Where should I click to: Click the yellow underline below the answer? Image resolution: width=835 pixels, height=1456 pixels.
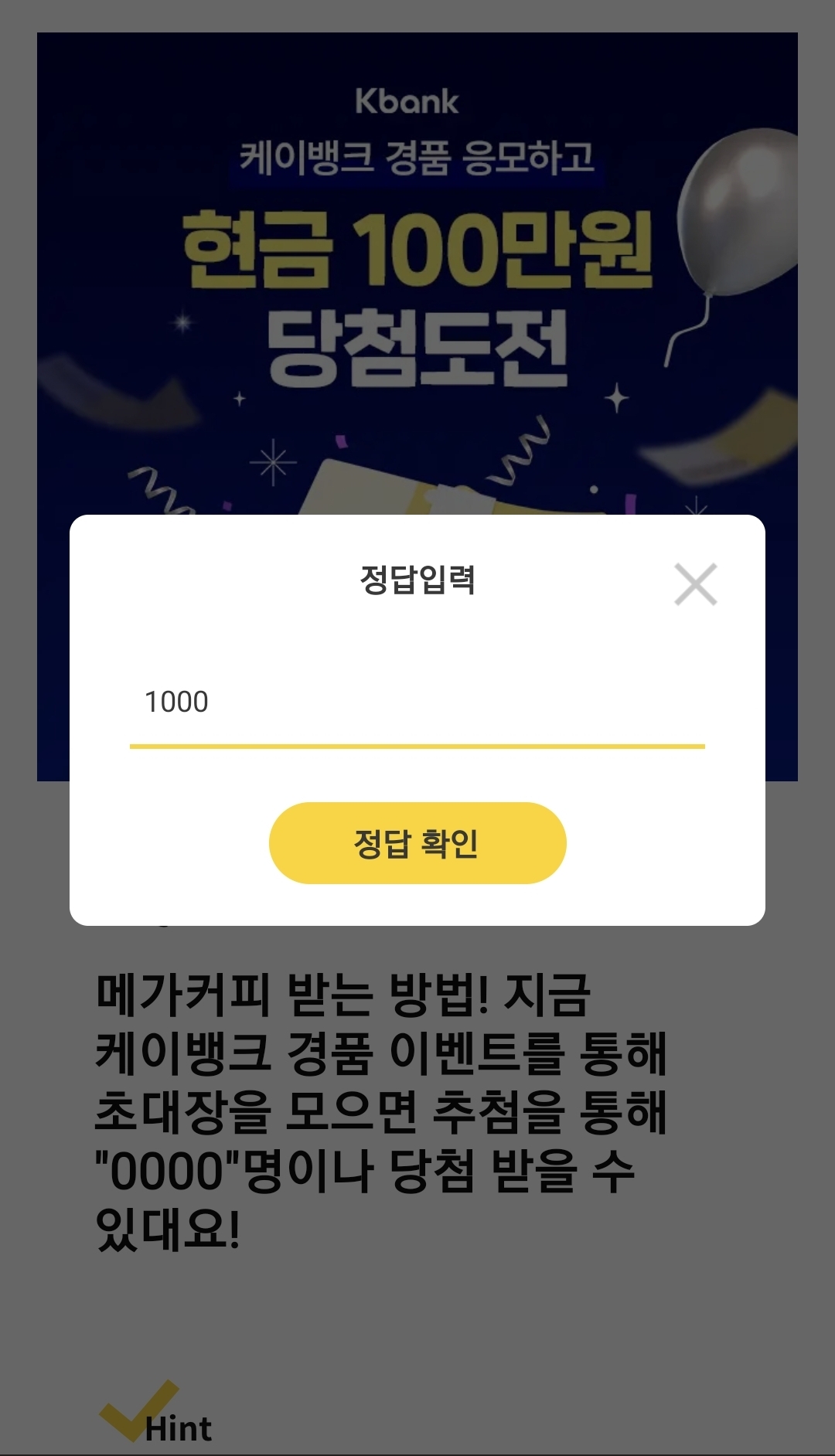click(x=417, y=744)
